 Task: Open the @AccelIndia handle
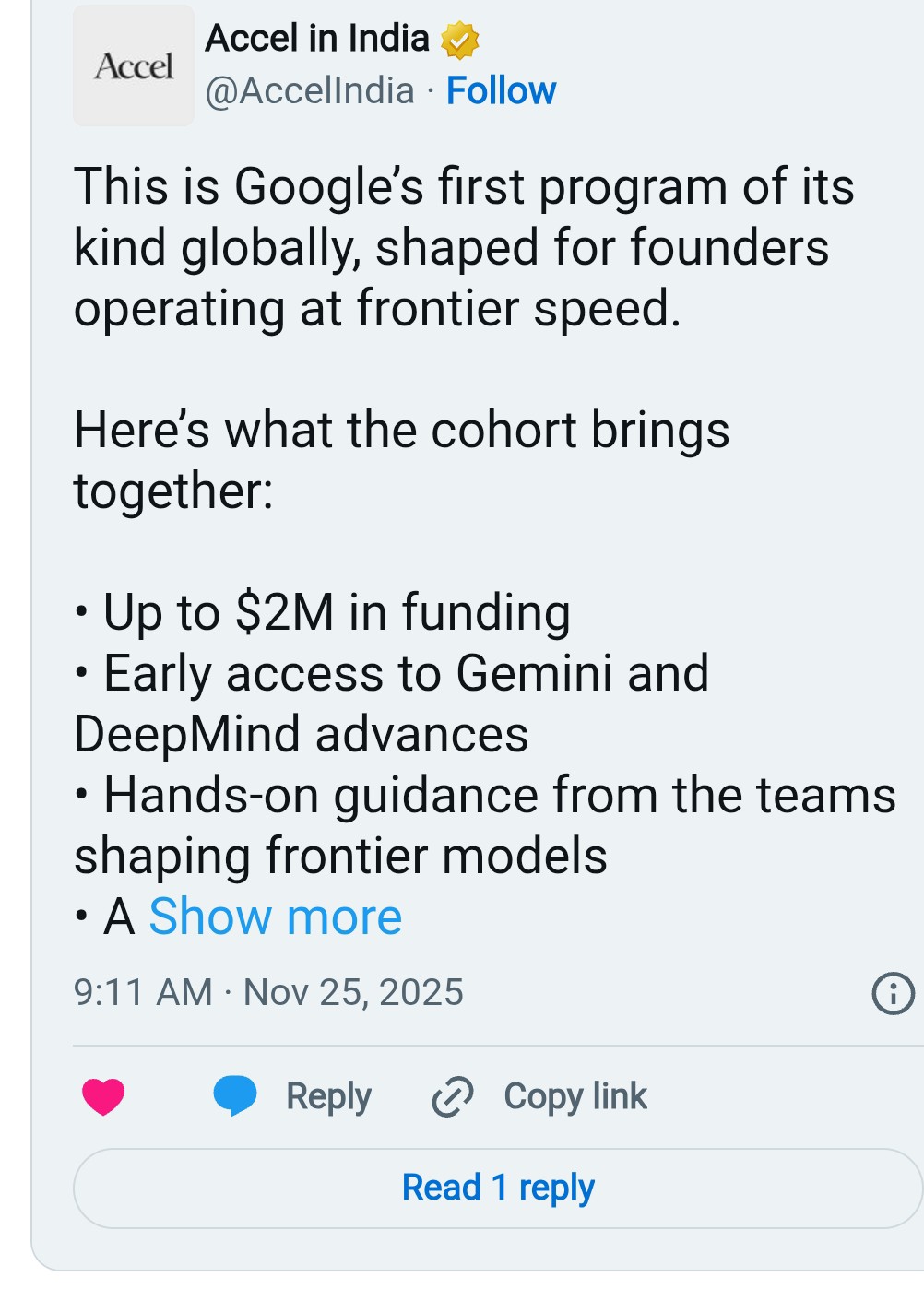[310, 90]
